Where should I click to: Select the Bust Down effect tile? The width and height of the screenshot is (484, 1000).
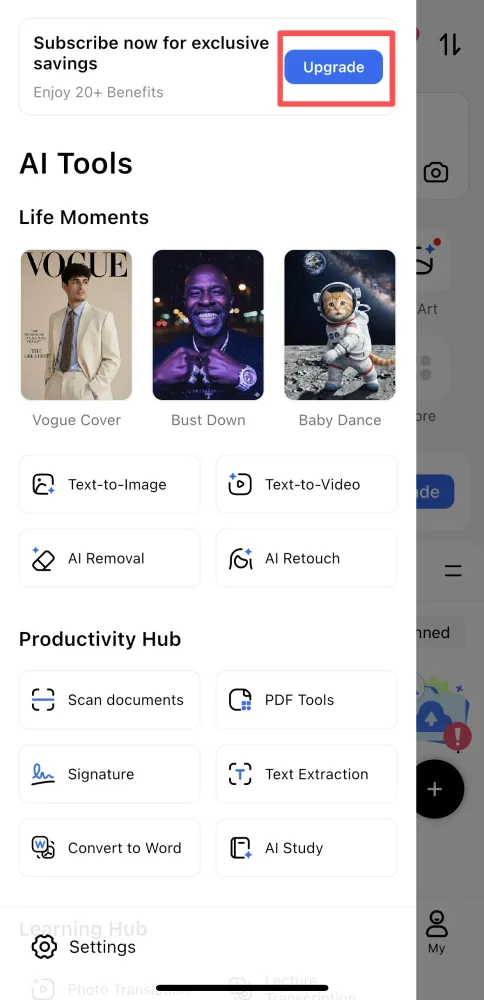coord(208,325)
